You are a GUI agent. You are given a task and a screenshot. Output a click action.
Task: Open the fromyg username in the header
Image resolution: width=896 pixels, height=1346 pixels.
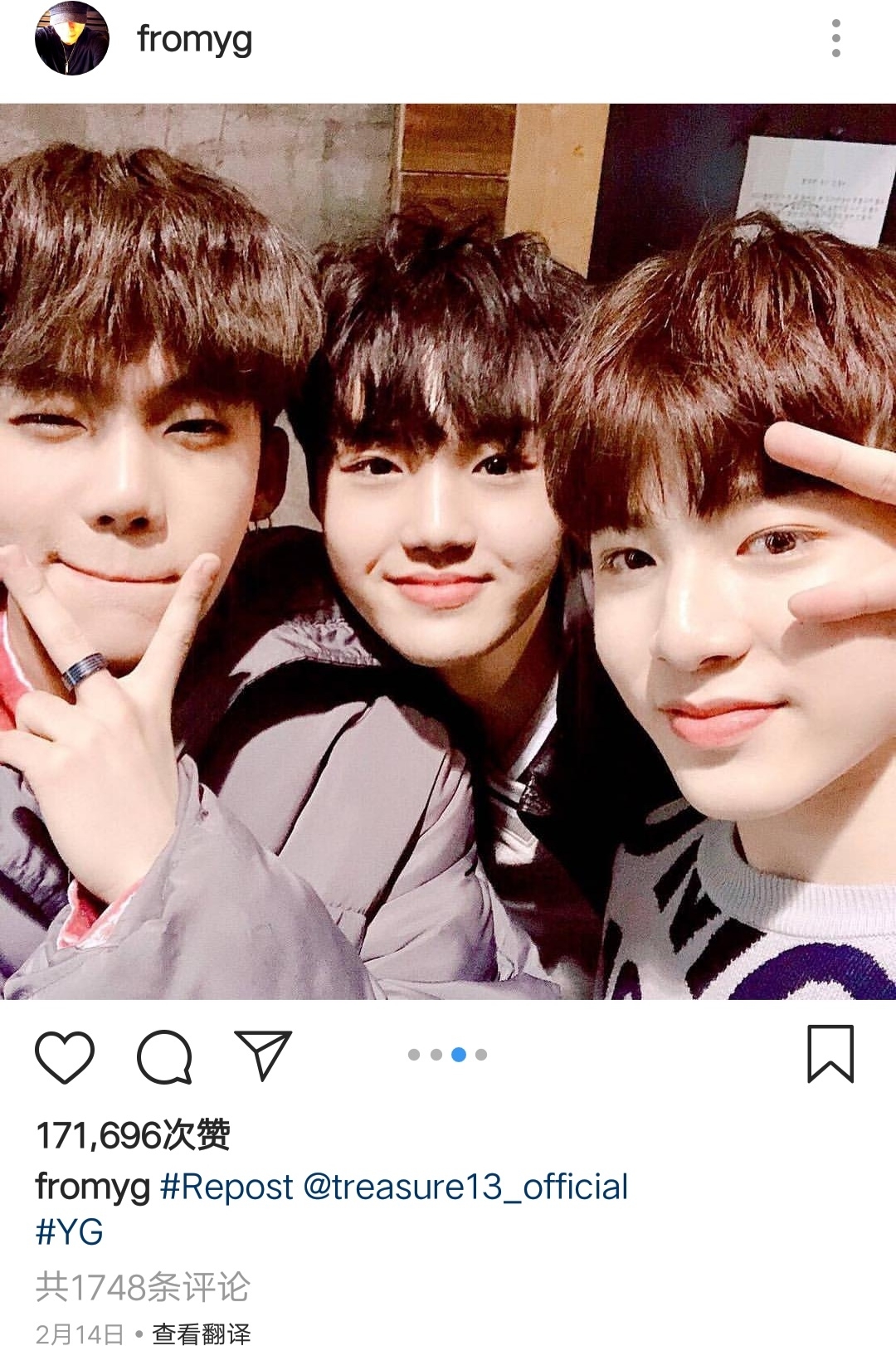pos(194,39)
